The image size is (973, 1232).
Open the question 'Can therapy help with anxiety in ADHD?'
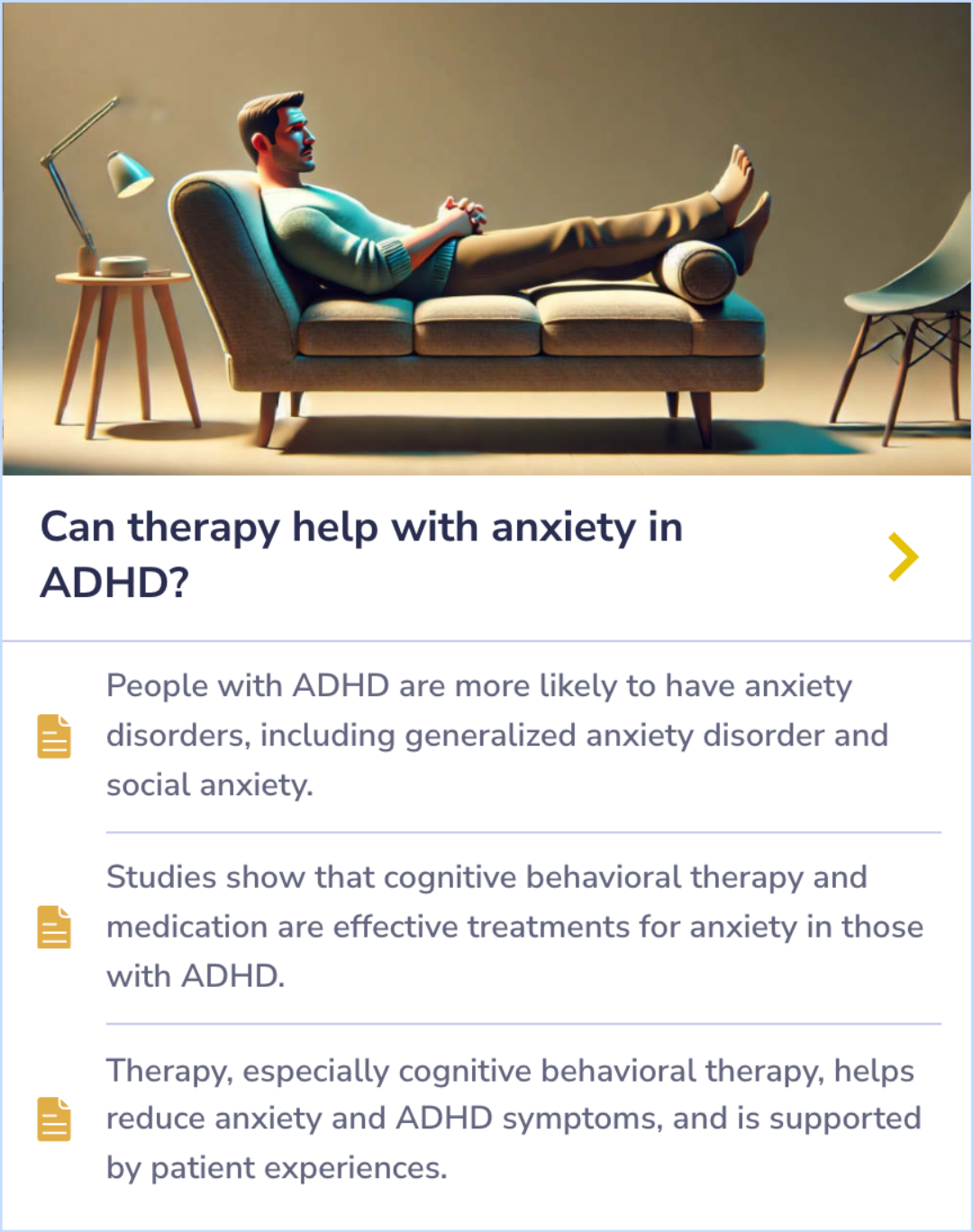[360, 551]
